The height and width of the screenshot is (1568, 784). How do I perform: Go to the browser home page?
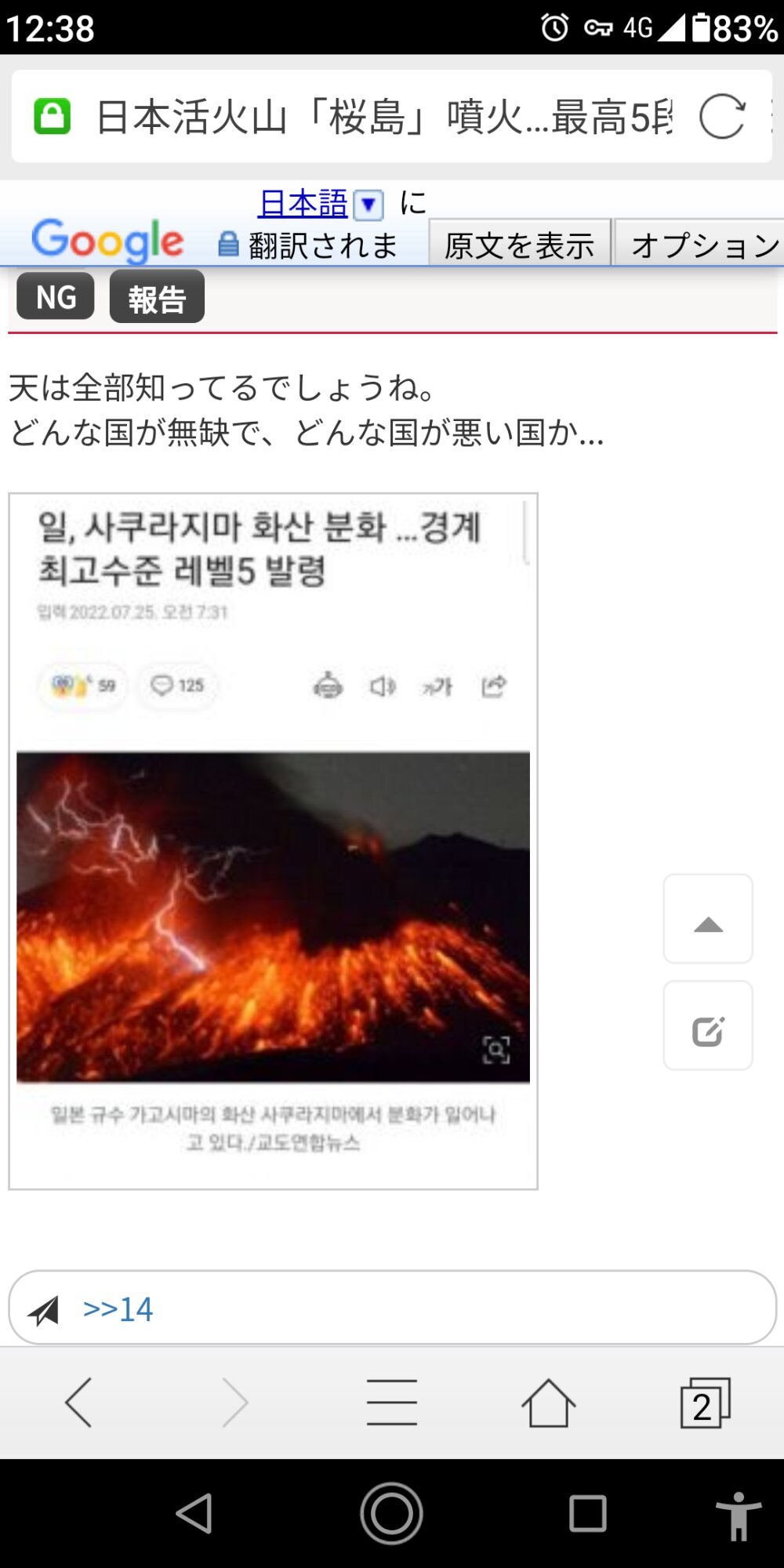549,1402
